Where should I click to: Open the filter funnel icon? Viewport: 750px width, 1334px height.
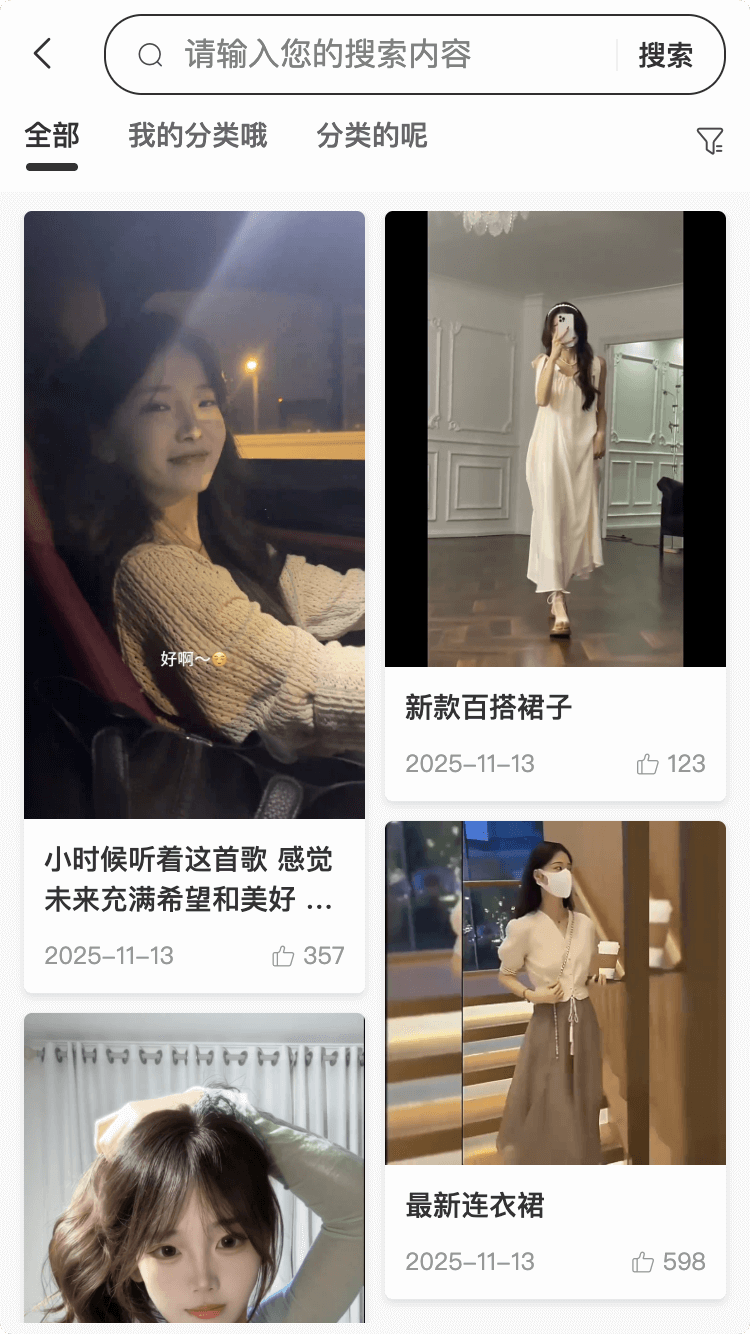coord(712,141)
